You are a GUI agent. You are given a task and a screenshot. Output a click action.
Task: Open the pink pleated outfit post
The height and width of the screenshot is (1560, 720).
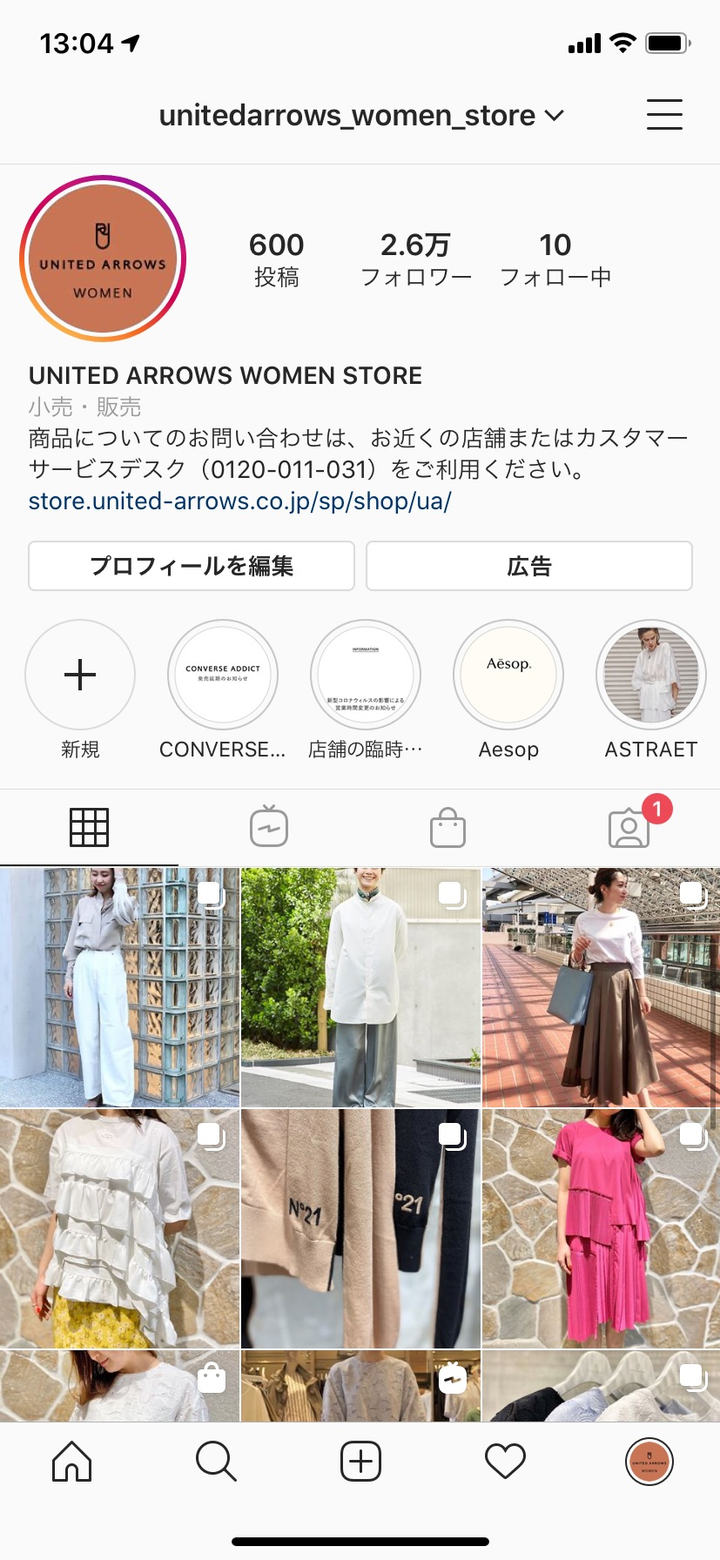pyautogui.click(x=600, y=1228)
